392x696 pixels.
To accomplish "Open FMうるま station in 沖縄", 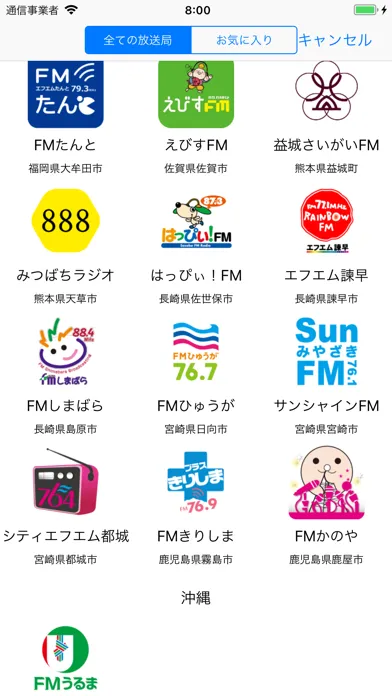I will click(66, 659).
